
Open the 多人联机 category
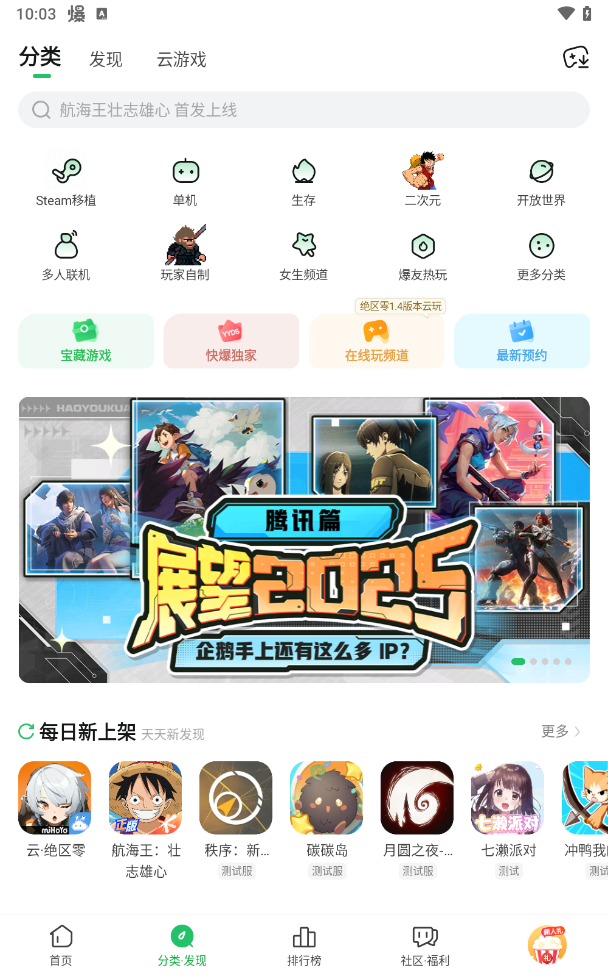click(66, 256)
